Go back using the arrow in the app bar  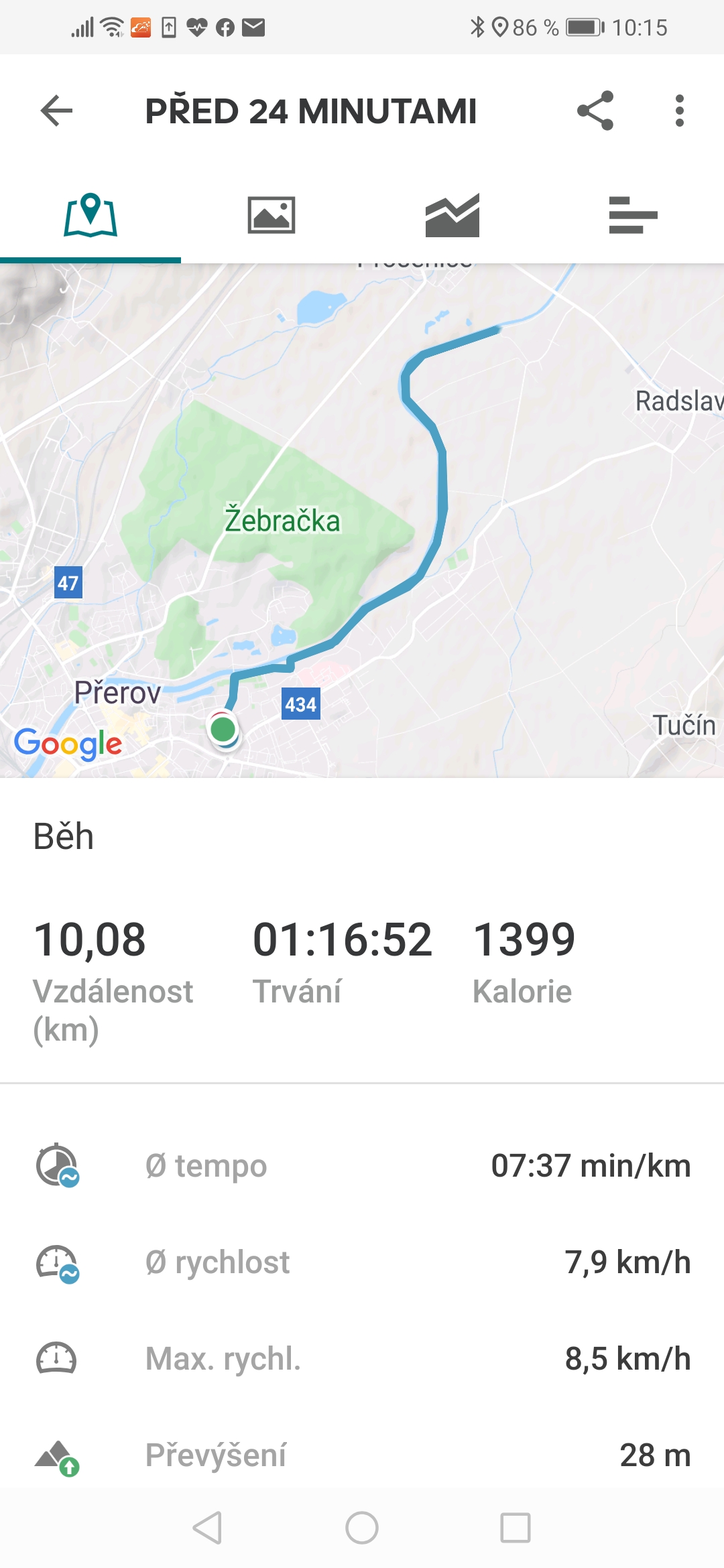pos(56,111)
